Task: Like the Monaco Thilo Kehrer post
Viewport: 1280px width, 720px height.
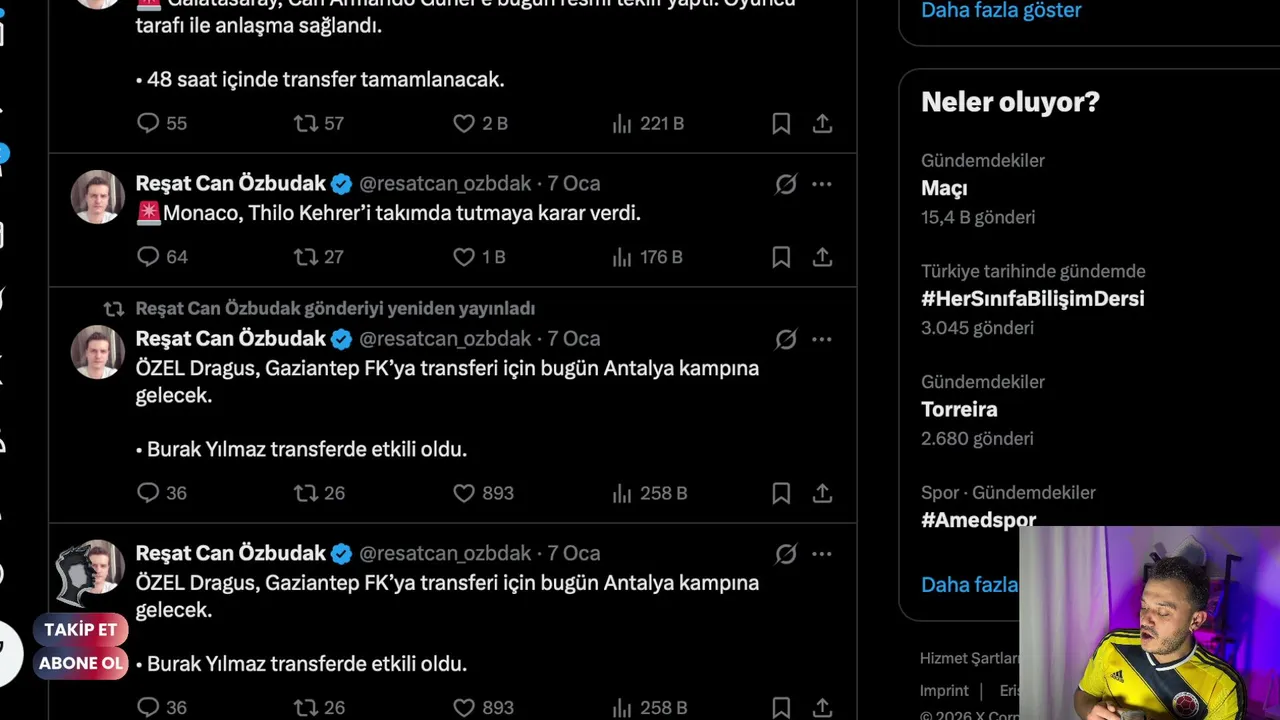Action: coord(464,257)
